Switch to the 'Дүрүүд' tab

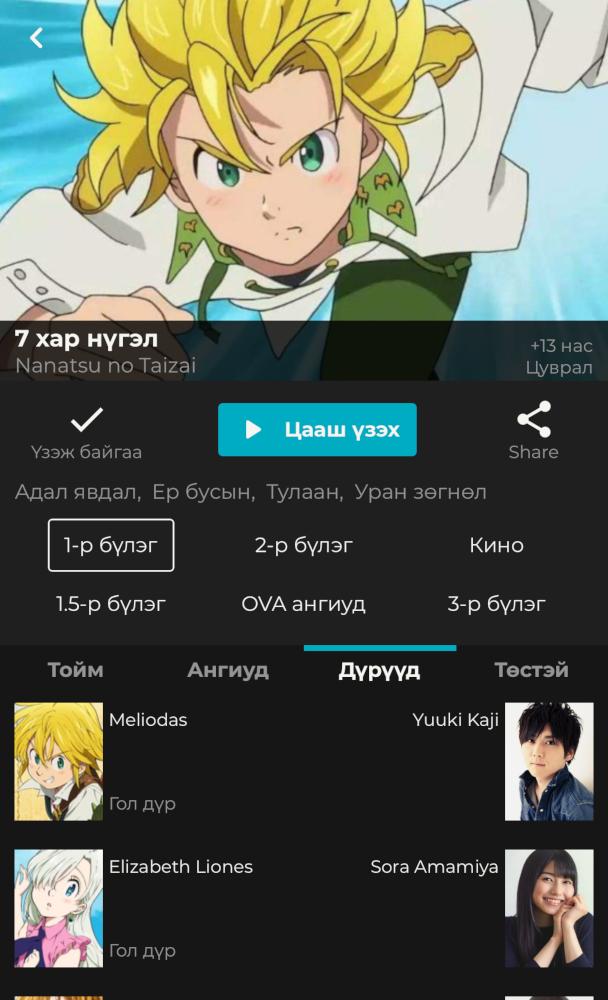379,670
